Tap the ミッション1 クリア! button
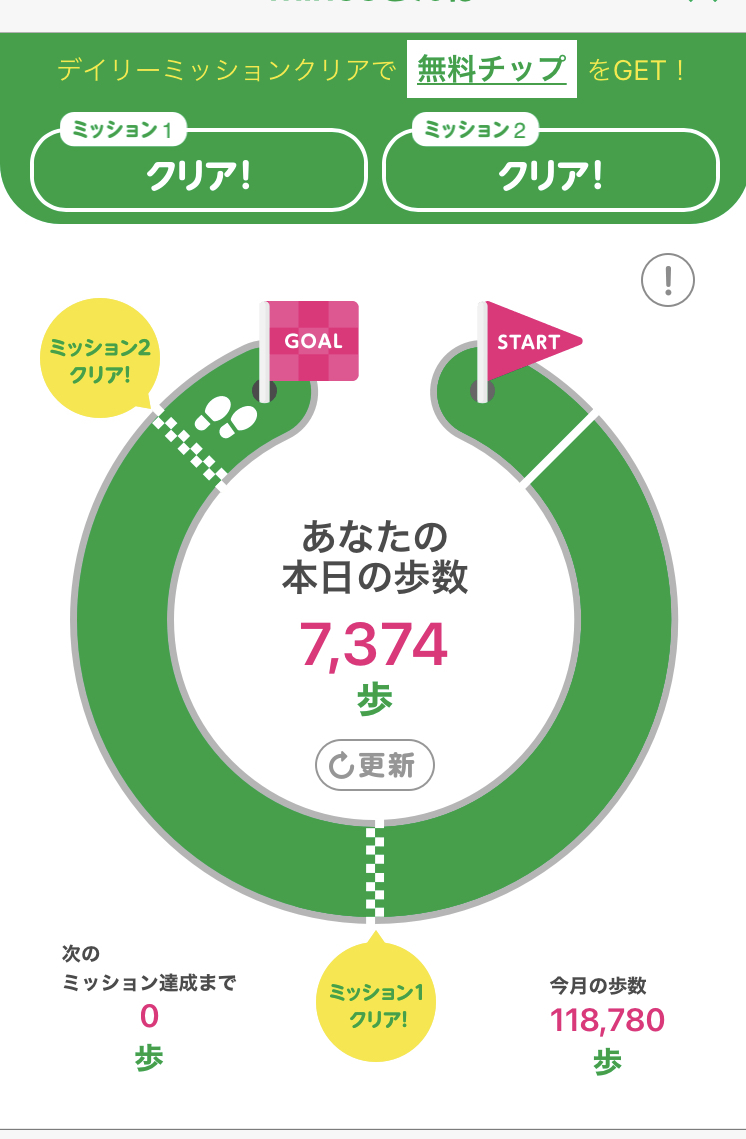This screenshot has width=746, height=1139. pos(198,170)
